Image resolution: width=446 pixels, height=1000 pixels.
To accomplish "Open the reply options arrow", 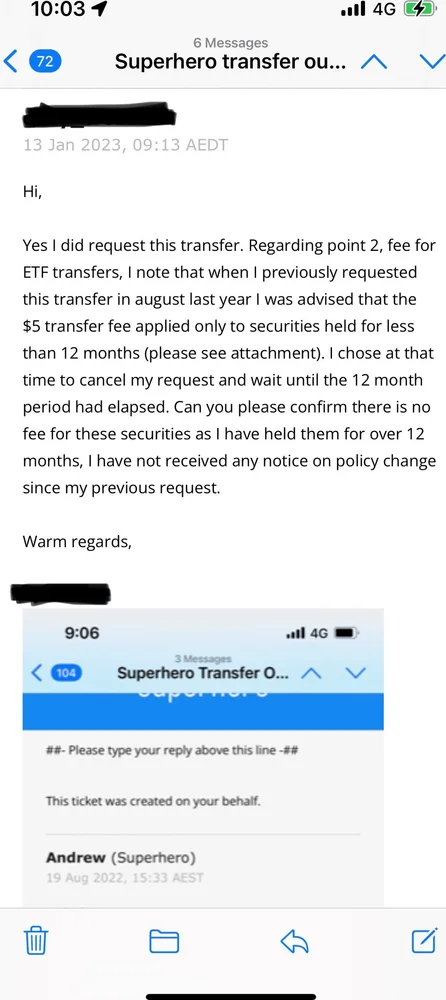I will click(x=295, y=941).
